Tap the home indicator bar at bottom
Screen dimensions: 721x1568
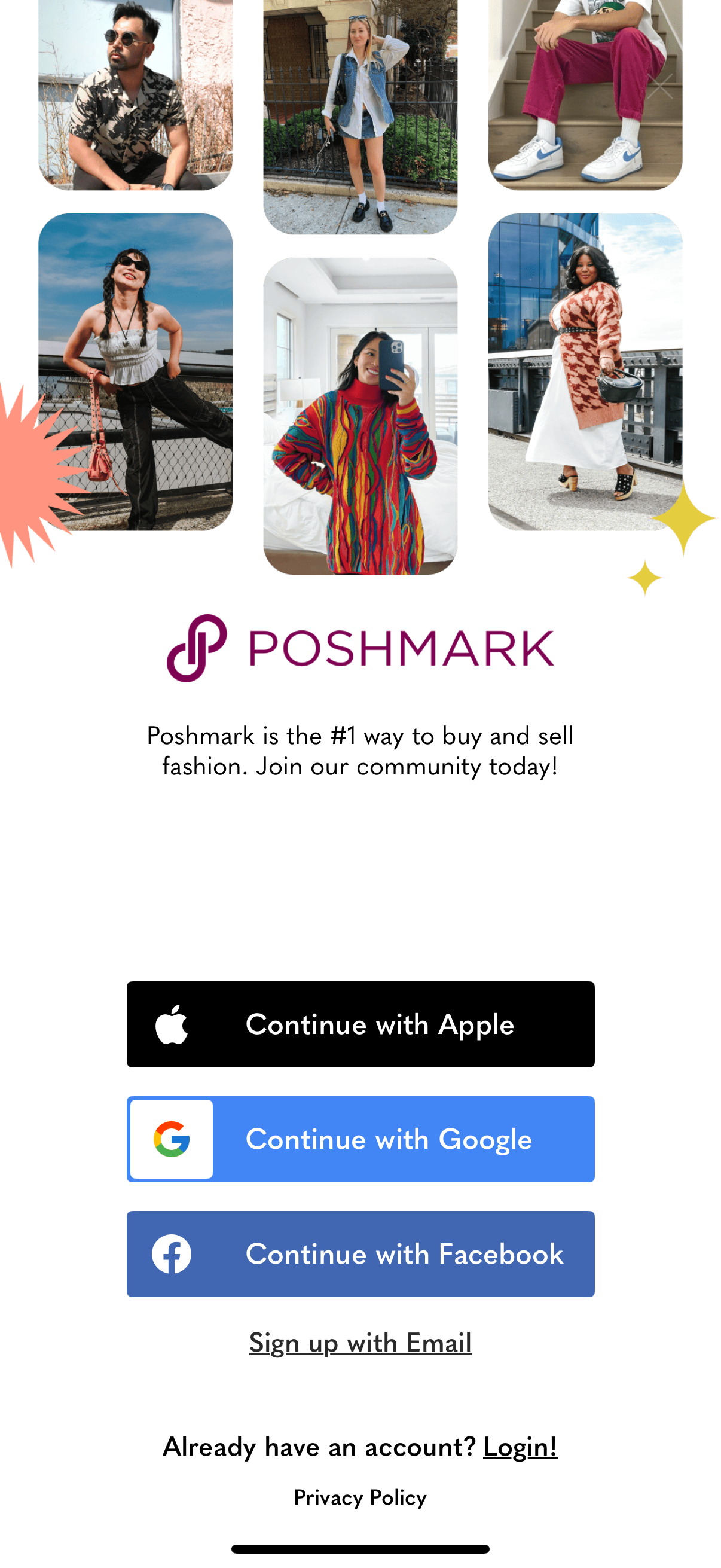pyautogui.click(x=360, y=1549)
